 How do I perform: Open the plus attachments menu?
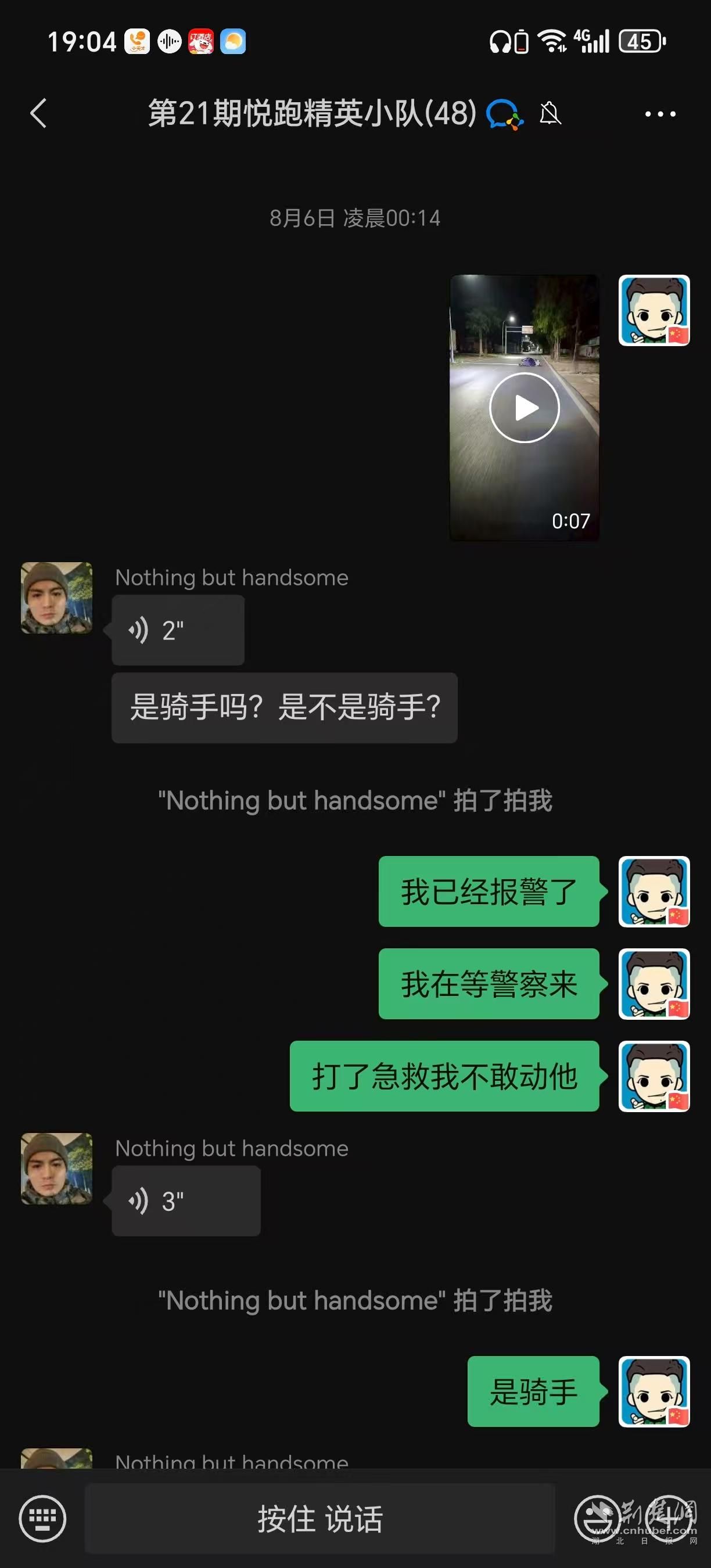point(669,1518)
